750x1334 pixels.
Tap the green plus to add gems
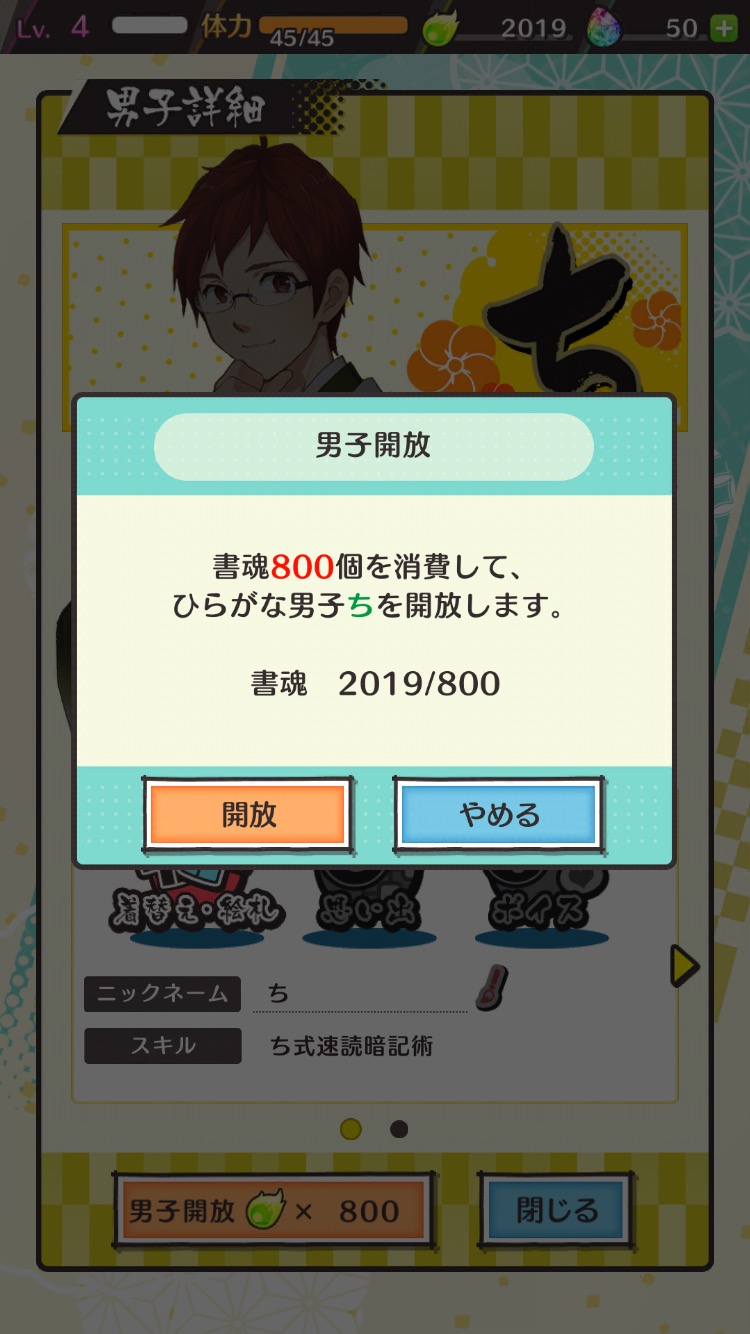pyautogui.click(x=724, y=28)
